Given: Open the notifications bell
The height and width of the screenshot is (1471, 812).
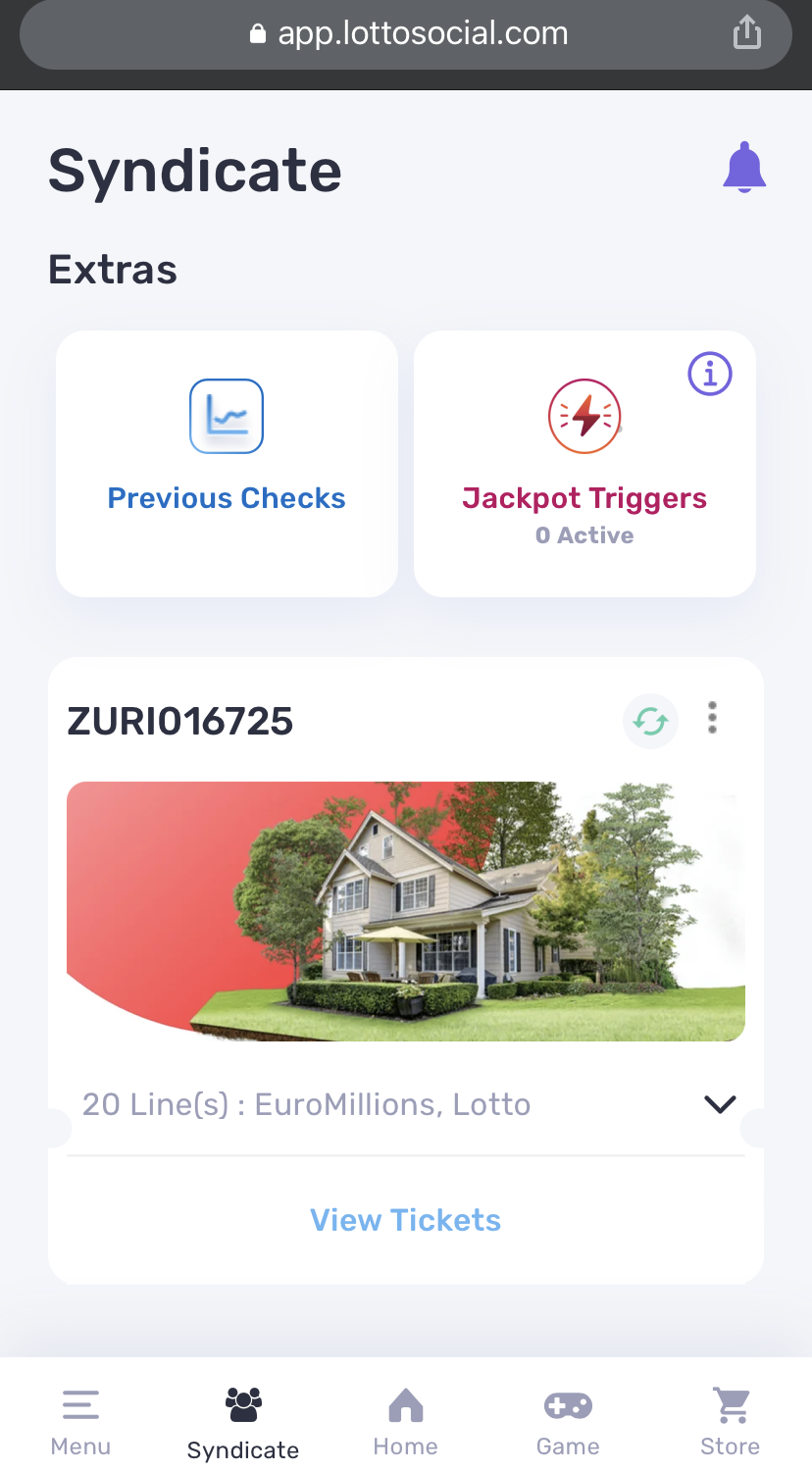Looking at the screenshot, I should coord(743,168).
